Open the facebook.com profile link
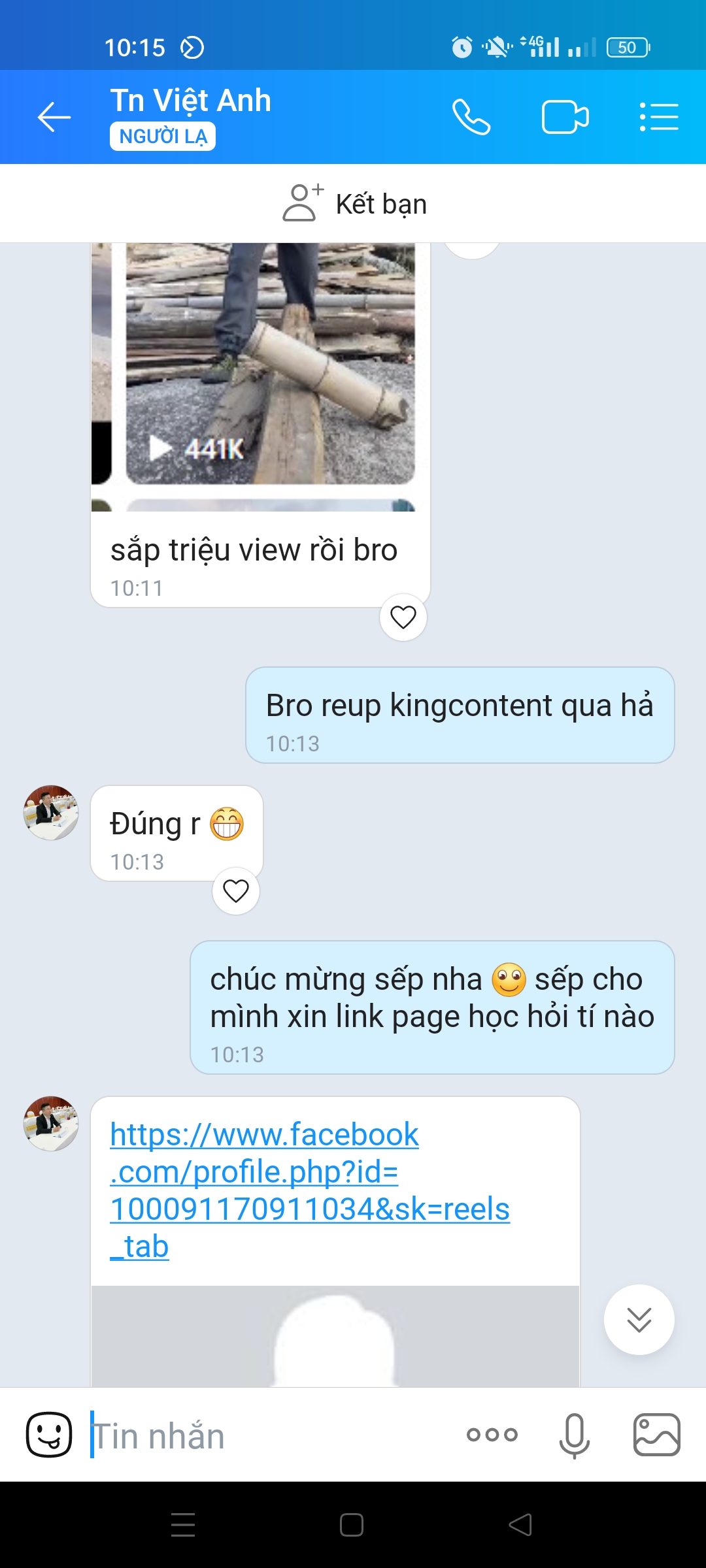The image size is (706, 1568). 309,1190
